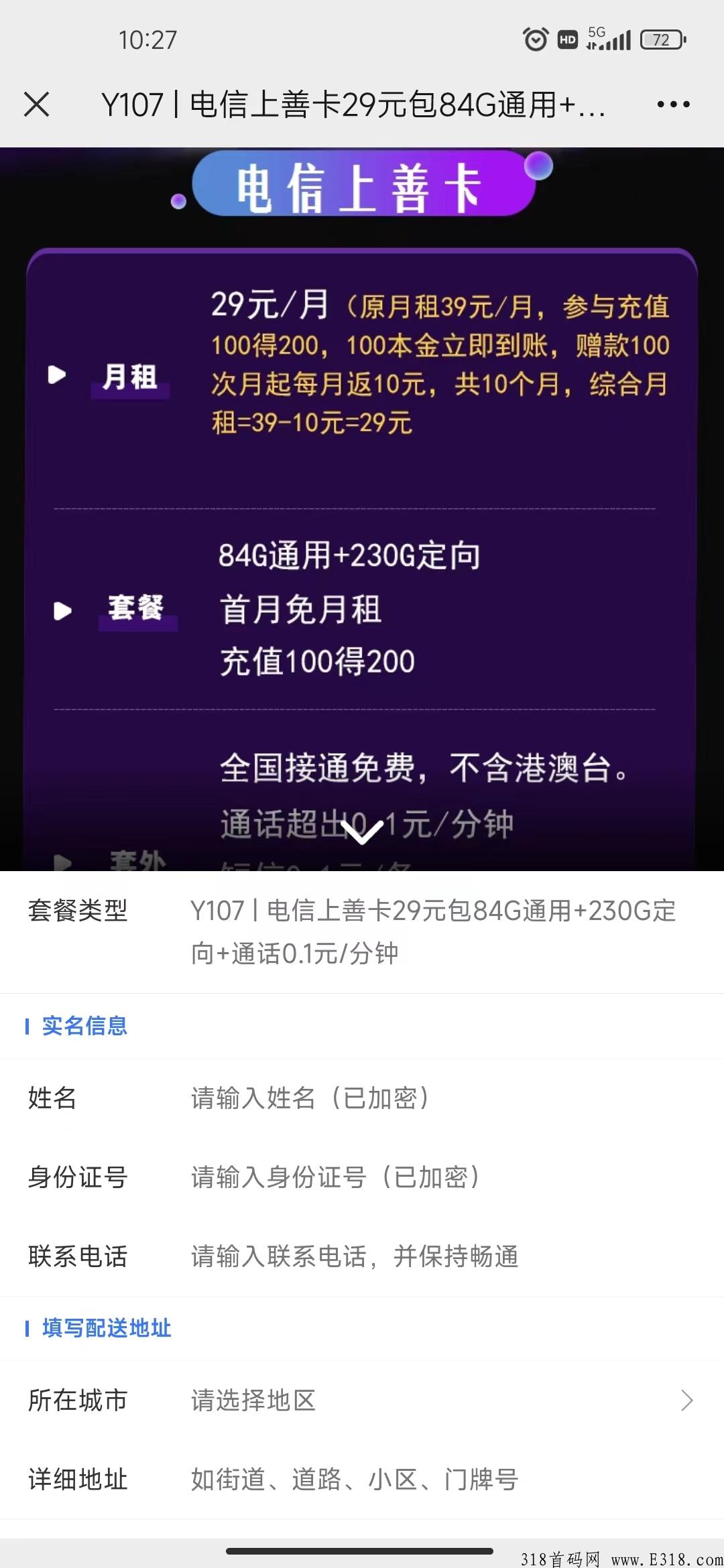Select the 身份证号 ID number field
The width and height of the screenshot is (724, 1568).
tap(335, 1177)
